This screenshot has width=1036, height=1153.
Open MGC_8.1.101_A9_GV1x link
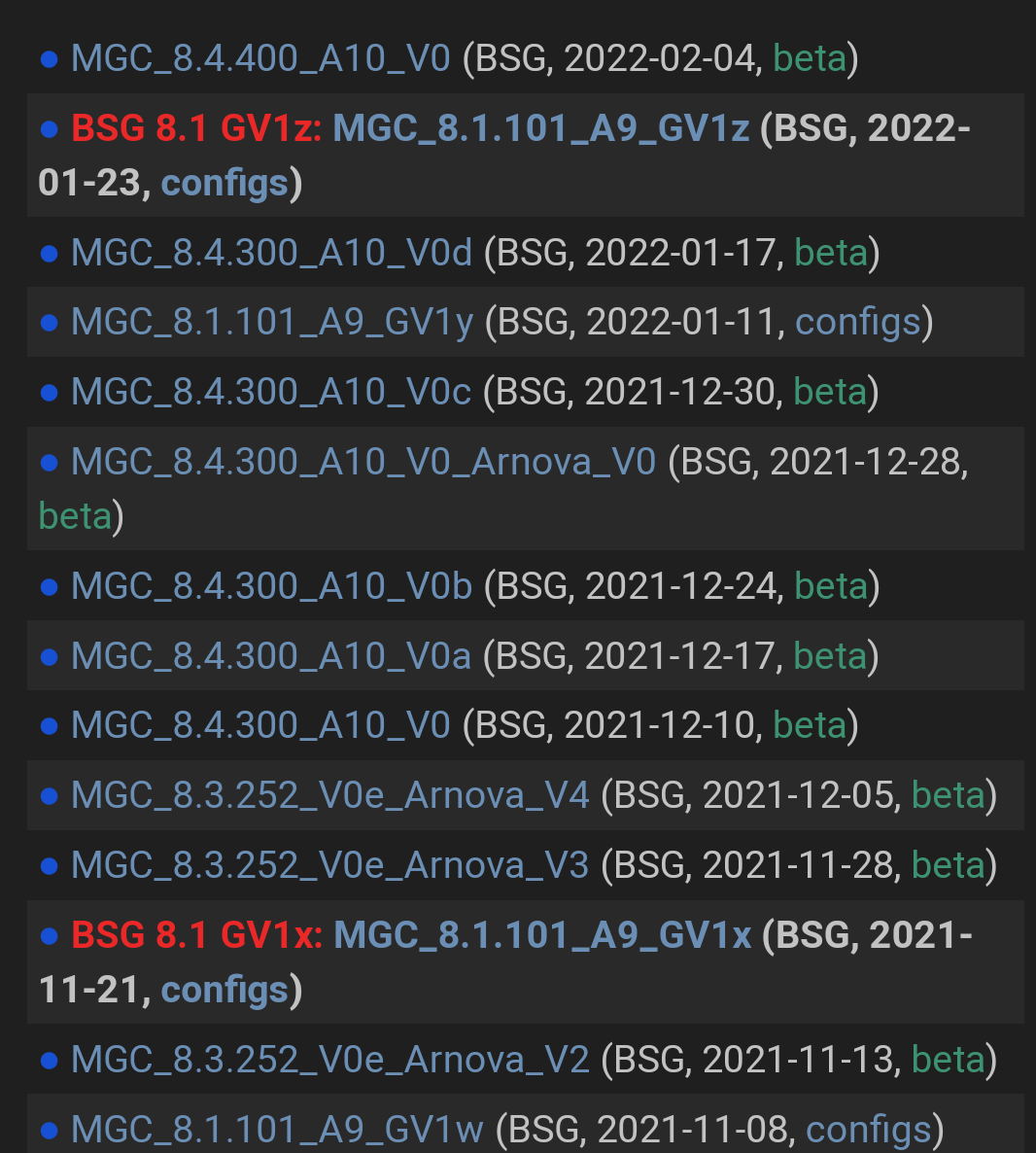click(542, 935)
